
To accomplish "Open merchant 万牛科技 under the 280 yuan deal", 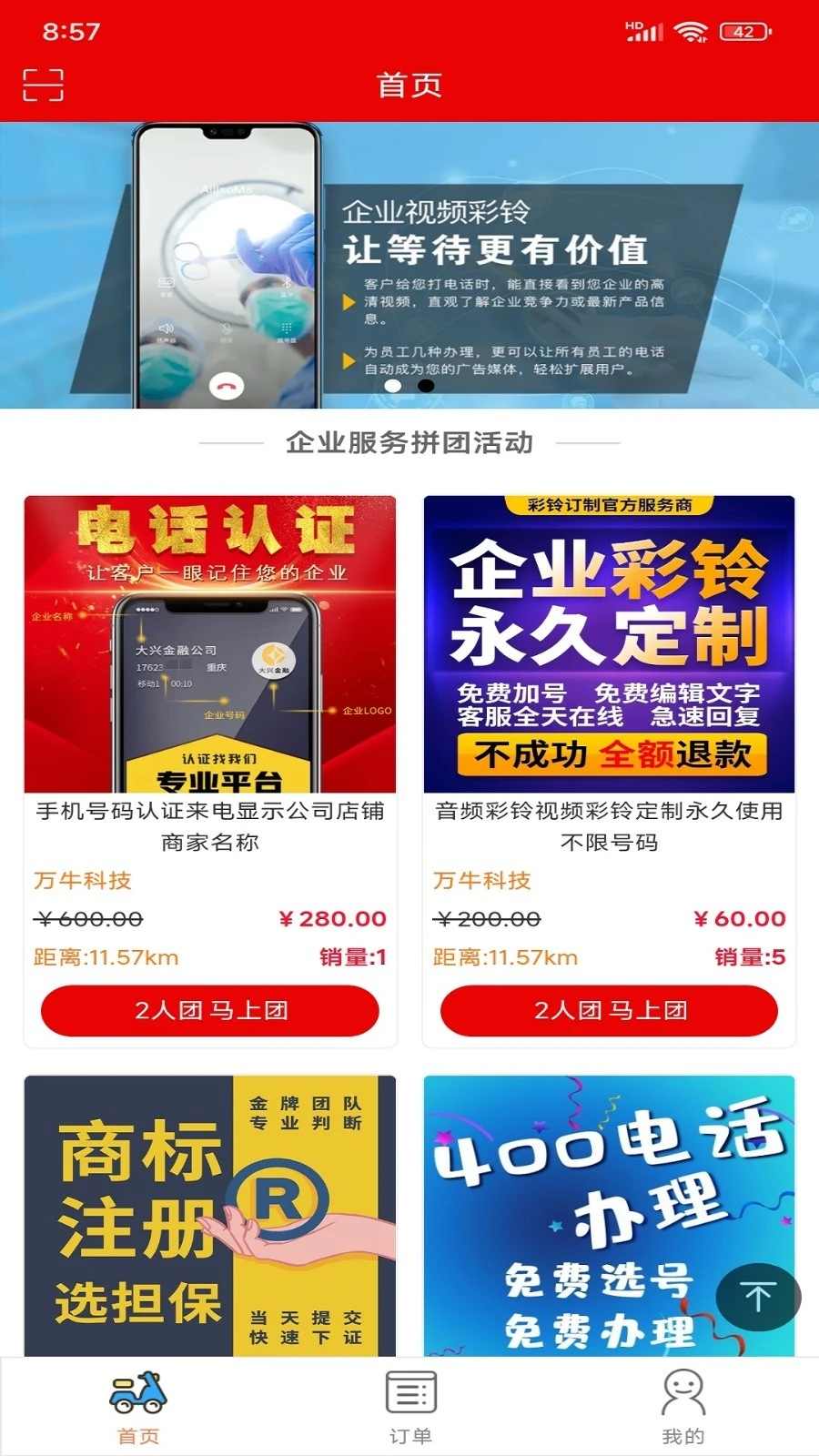I will [82, 881].
